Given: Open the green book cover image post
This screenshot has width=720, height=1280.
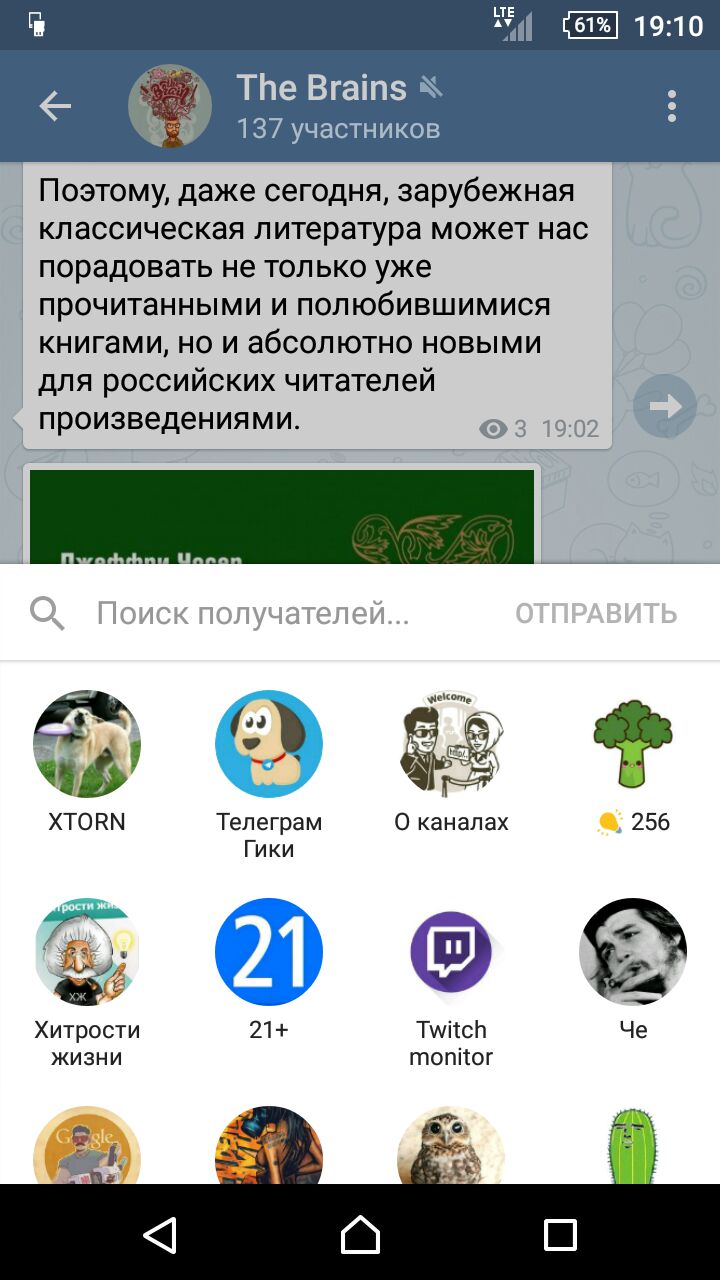Looking at the screenshot, I should point(282,516).
